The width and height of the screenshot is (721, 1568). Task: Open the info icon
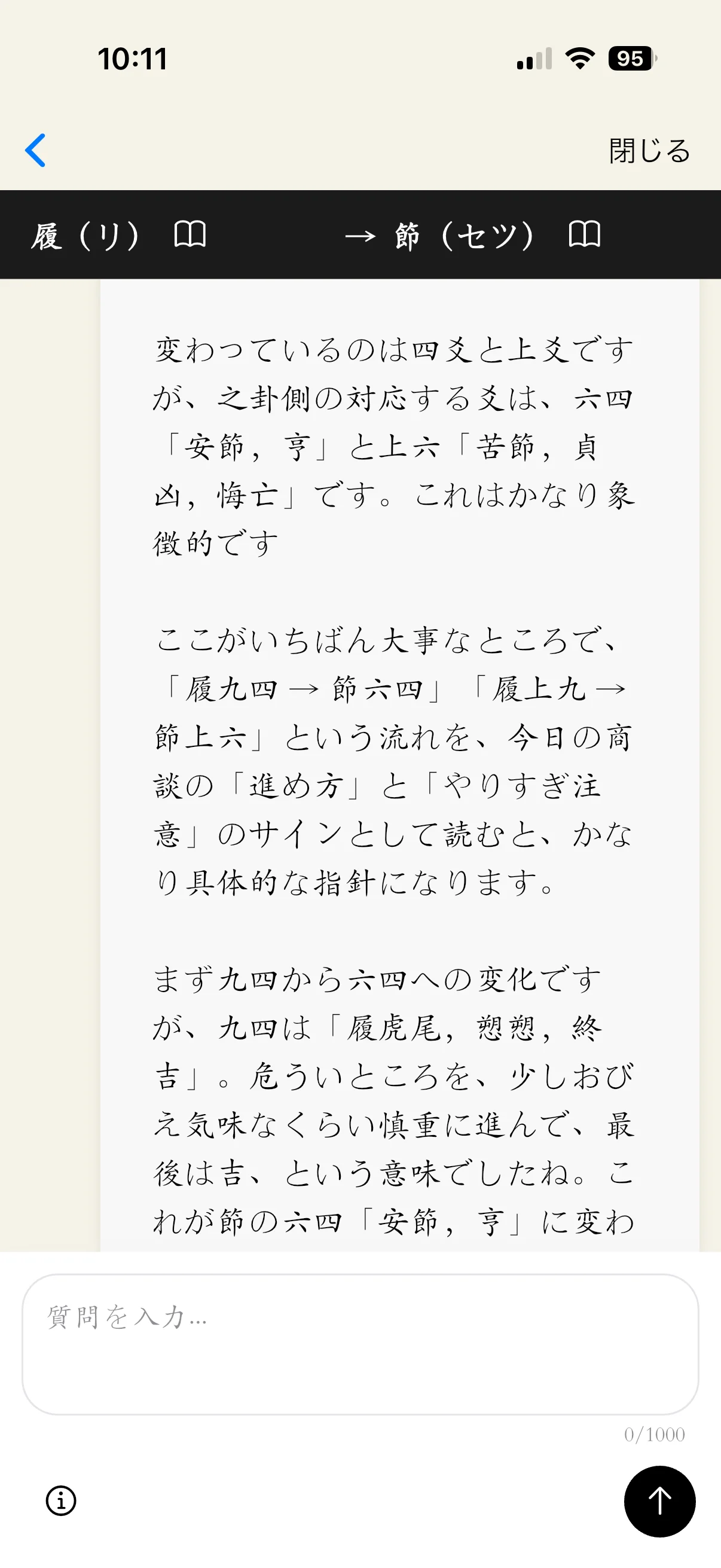62,1500
